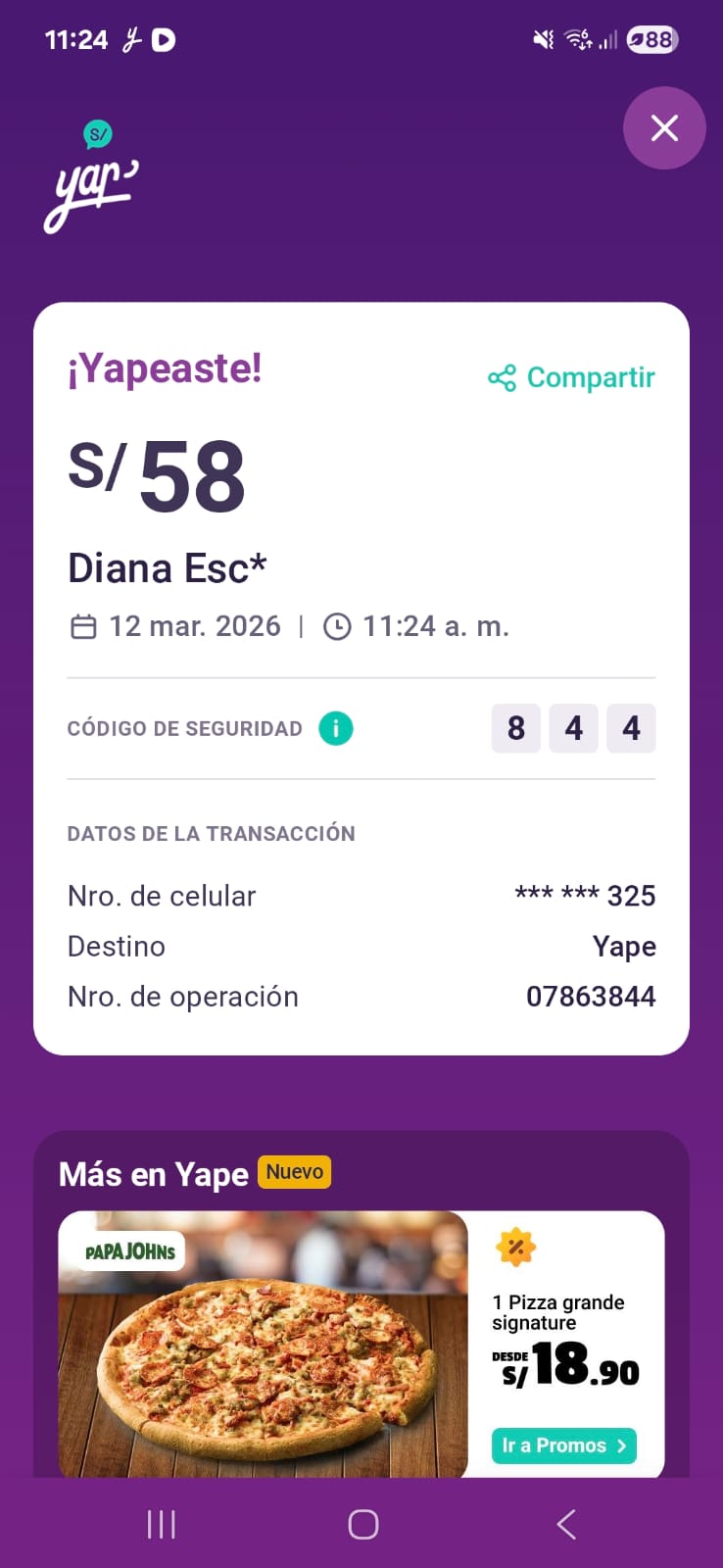The image size is (723, 1568).
Task: Go back using system navigation
Action: coord(566,1524)
